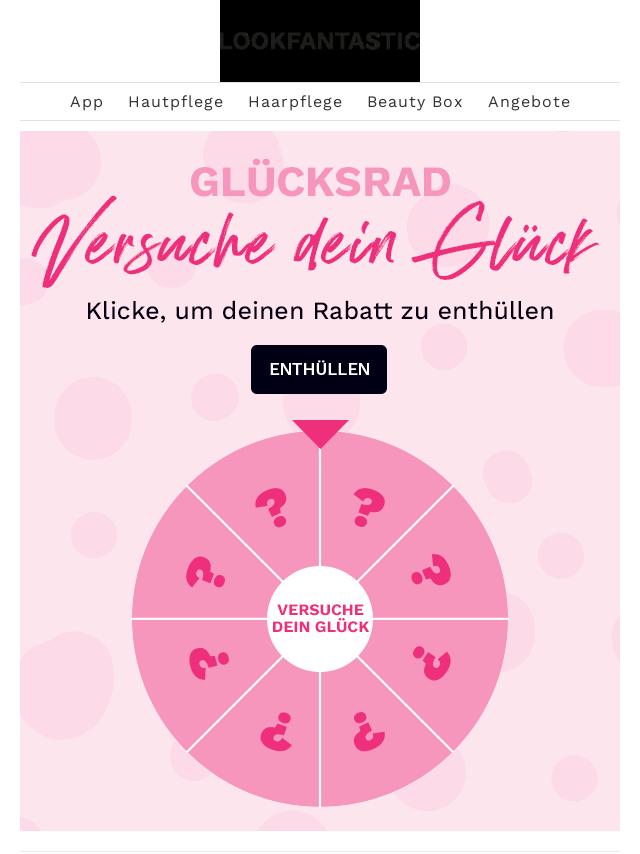The image size is (640, 854).
Task: Go to Hautpflege category
Action: (176, 102)
